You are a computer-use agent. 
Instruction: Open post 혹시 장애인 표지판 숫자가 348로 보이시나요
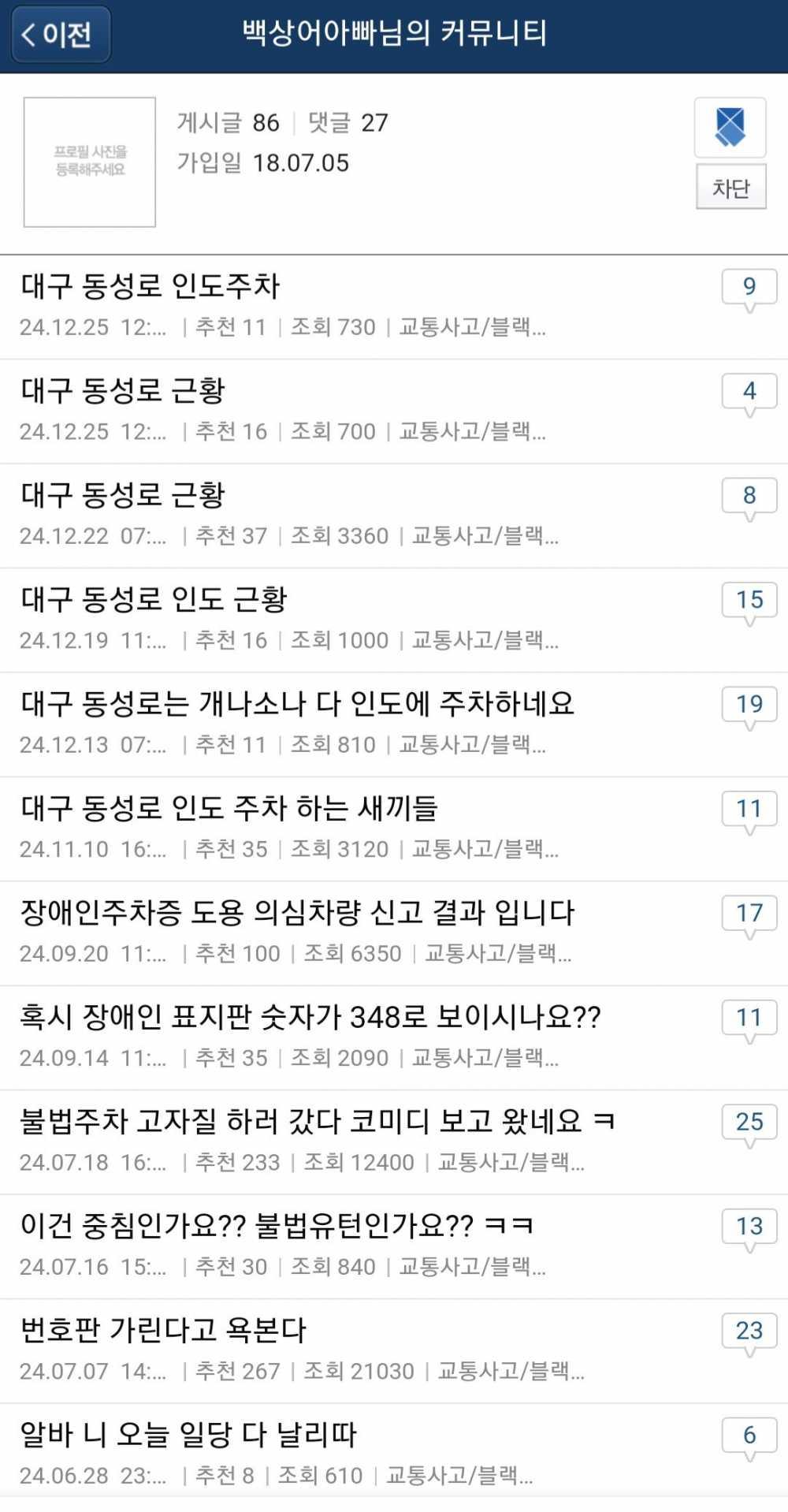[310, 1017]
